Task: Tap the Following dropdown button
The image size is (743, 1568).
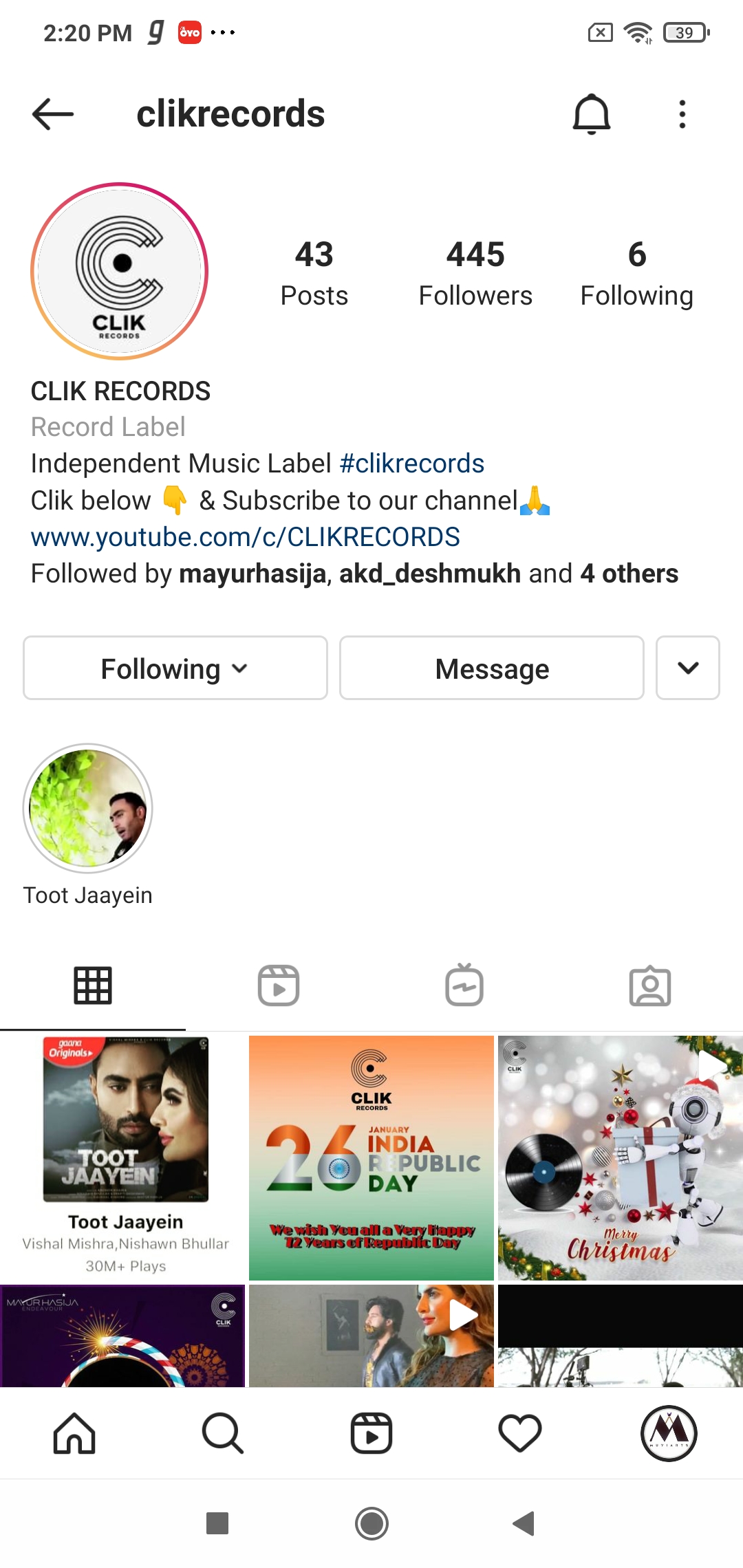Action: point(175,668)
